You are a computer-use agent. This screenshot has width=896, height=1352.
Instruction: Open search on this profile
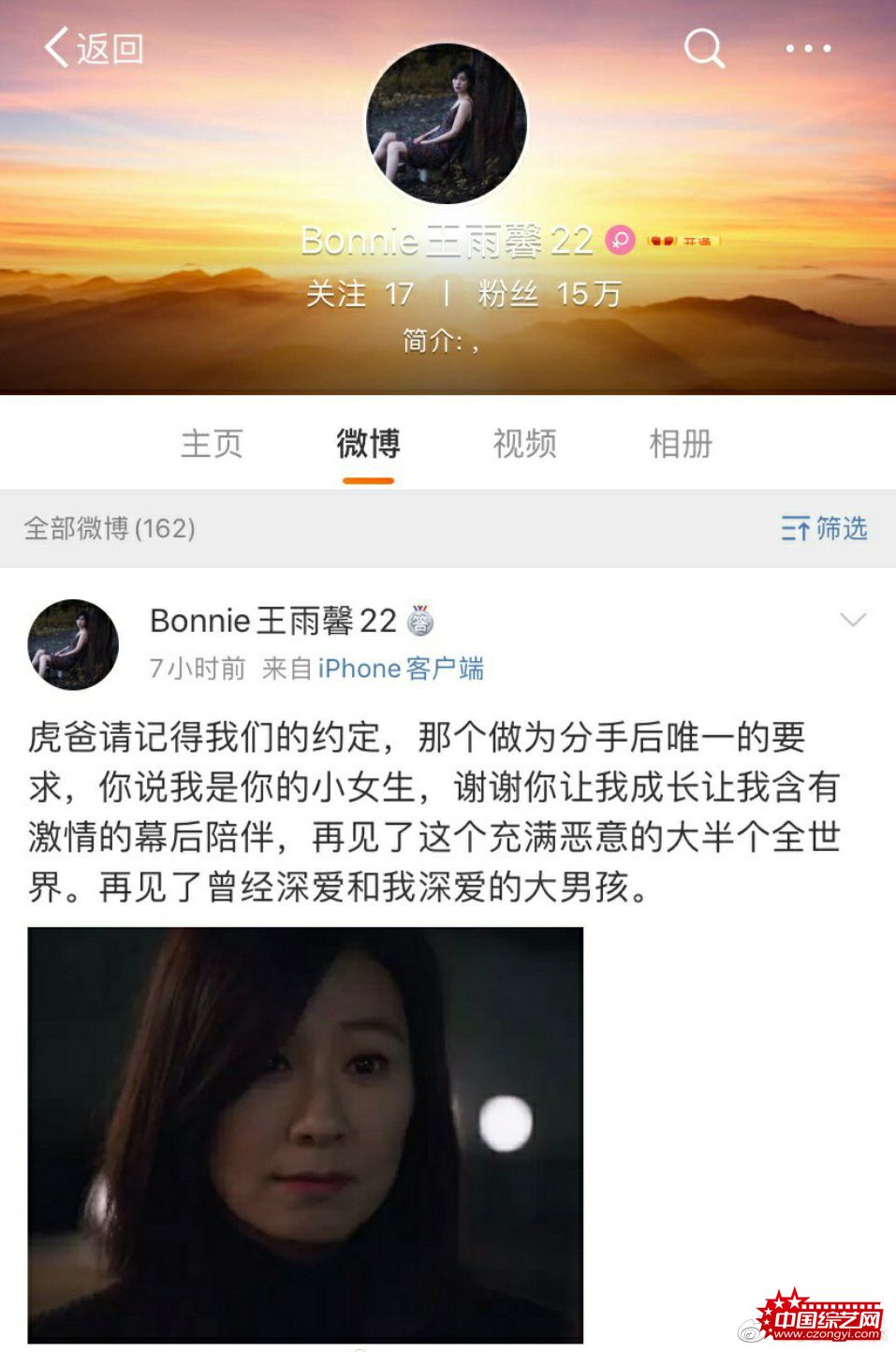point(704,48)
